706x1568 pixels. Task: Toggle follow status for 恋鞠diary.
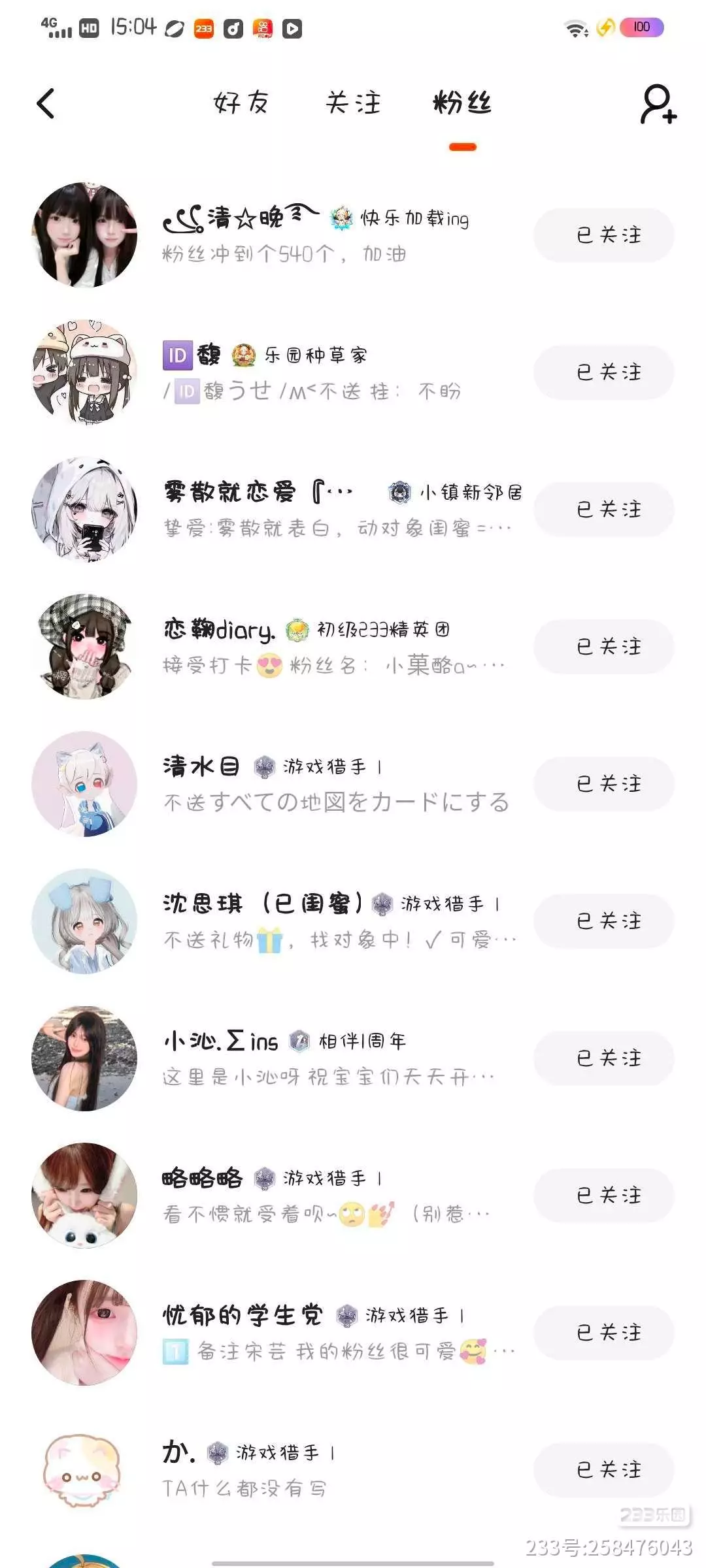tap(603, 647)
